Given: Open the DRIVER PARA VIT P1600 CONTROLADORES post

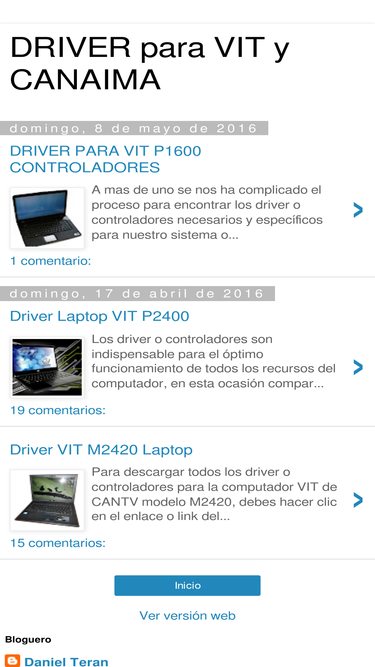Looking at the screenshot, I should pyautogui.click(x=105, y=159).
